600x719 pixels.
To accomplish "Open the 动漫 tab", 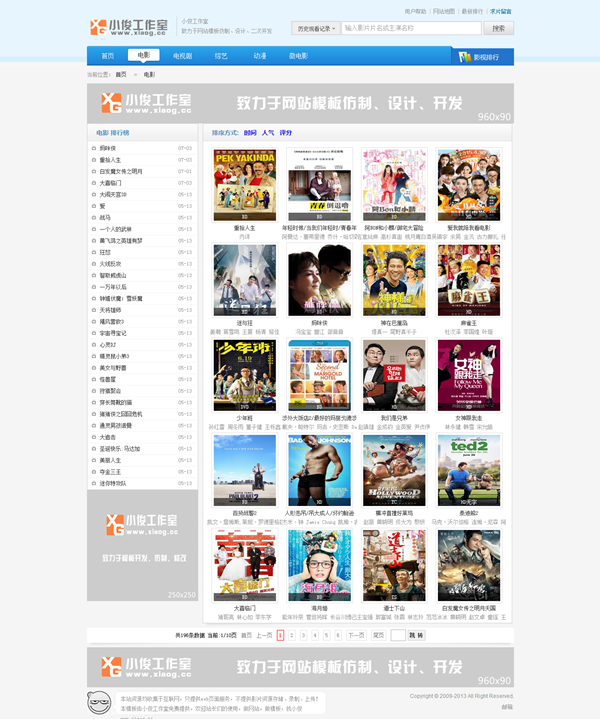I will coord(259,56).
